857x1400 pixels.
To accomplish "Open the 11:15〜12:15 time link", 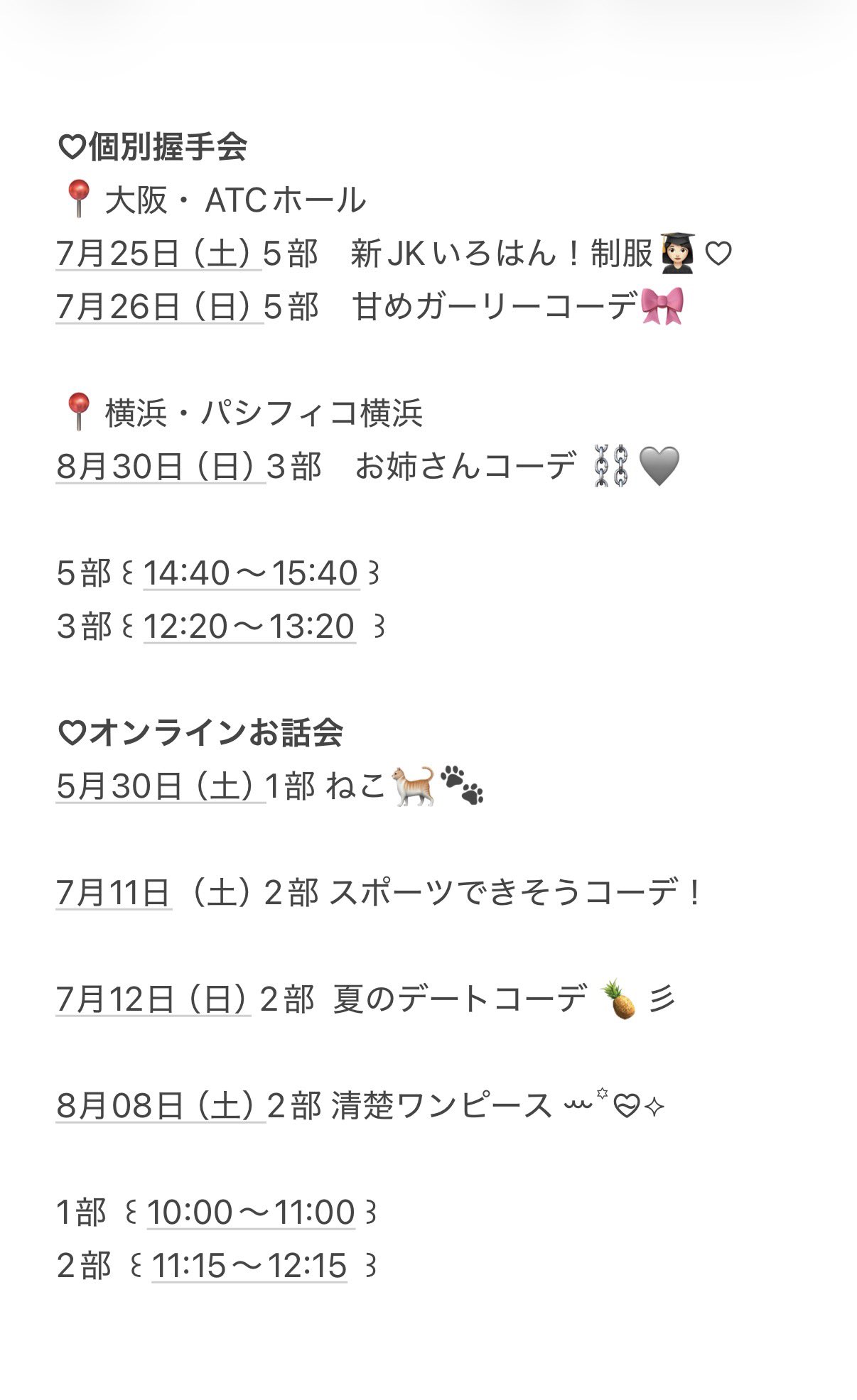I will point(249,1266).
